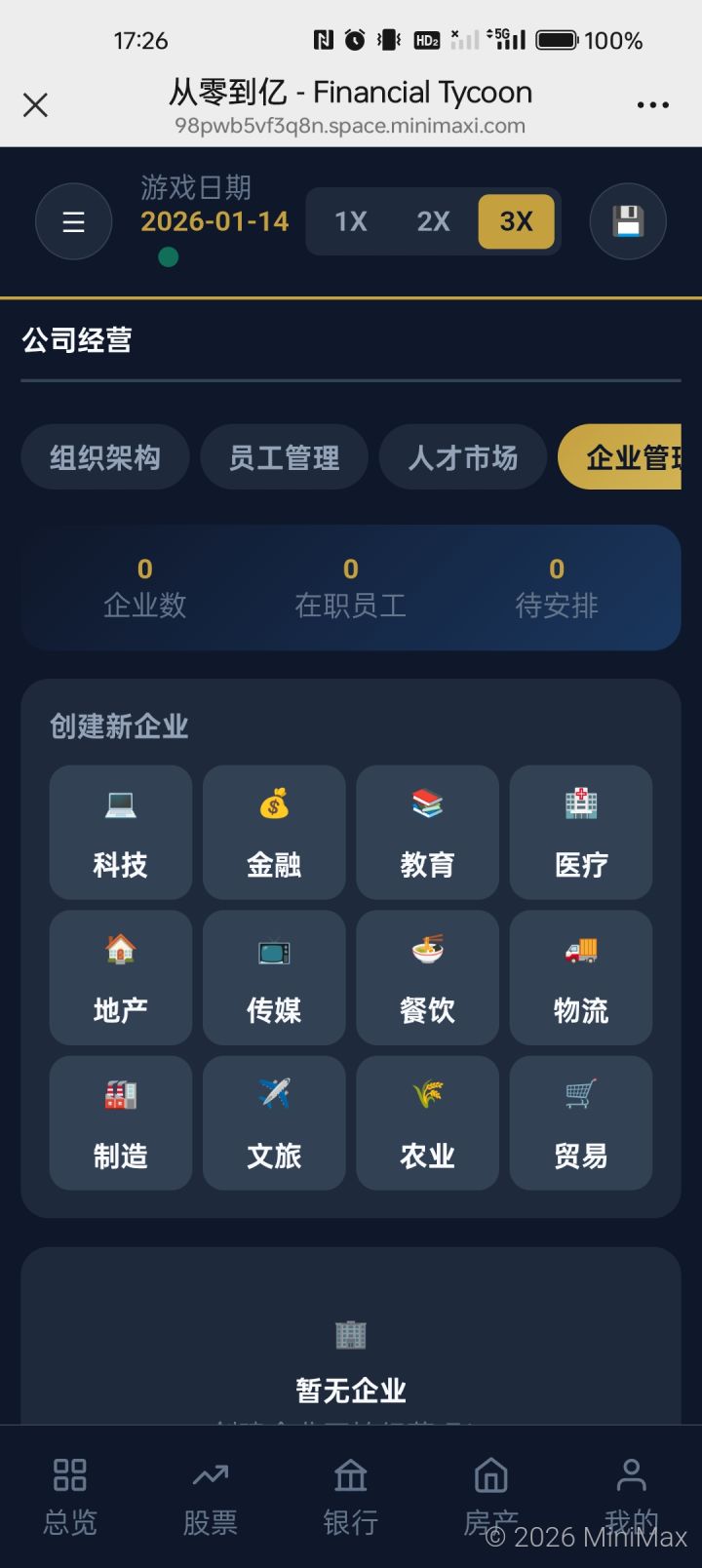702x1568 pixels.
Task: Select the 物流 logistics truck icon
Action: click(x=580, y=977)
